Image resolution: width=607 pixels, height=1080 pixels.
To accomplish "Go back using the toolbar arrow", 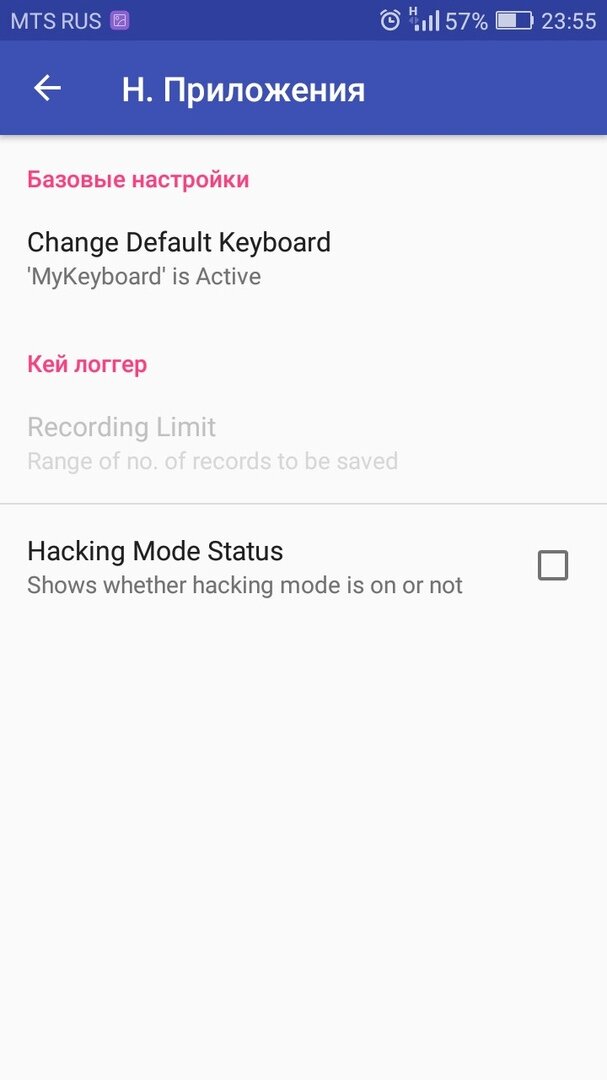I will pos(47,89).
